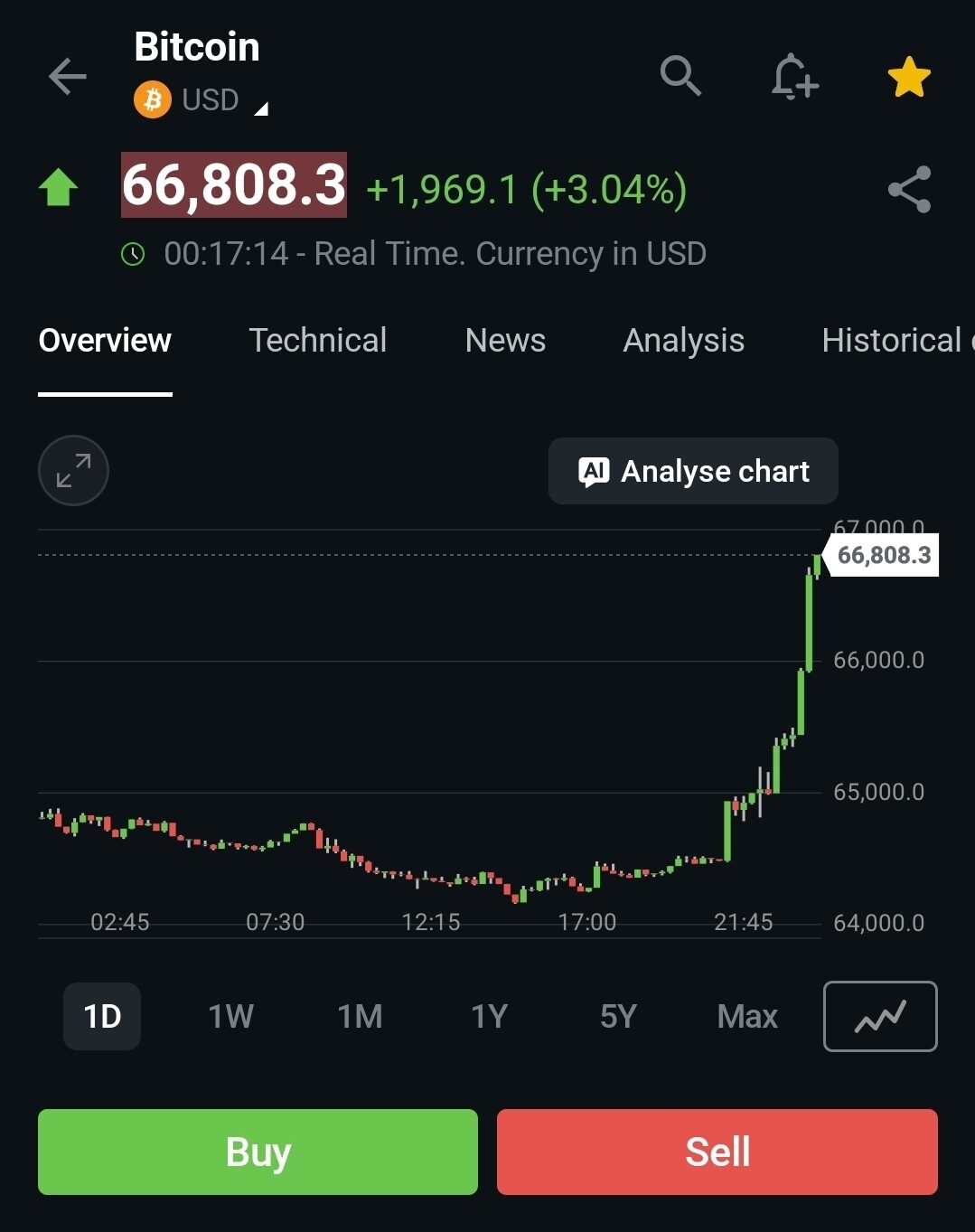The width and height of the screenshot is (975, 1232).
Task: Open the search magnifier icon
Action: pyautogui.click(x=680, y=76)
